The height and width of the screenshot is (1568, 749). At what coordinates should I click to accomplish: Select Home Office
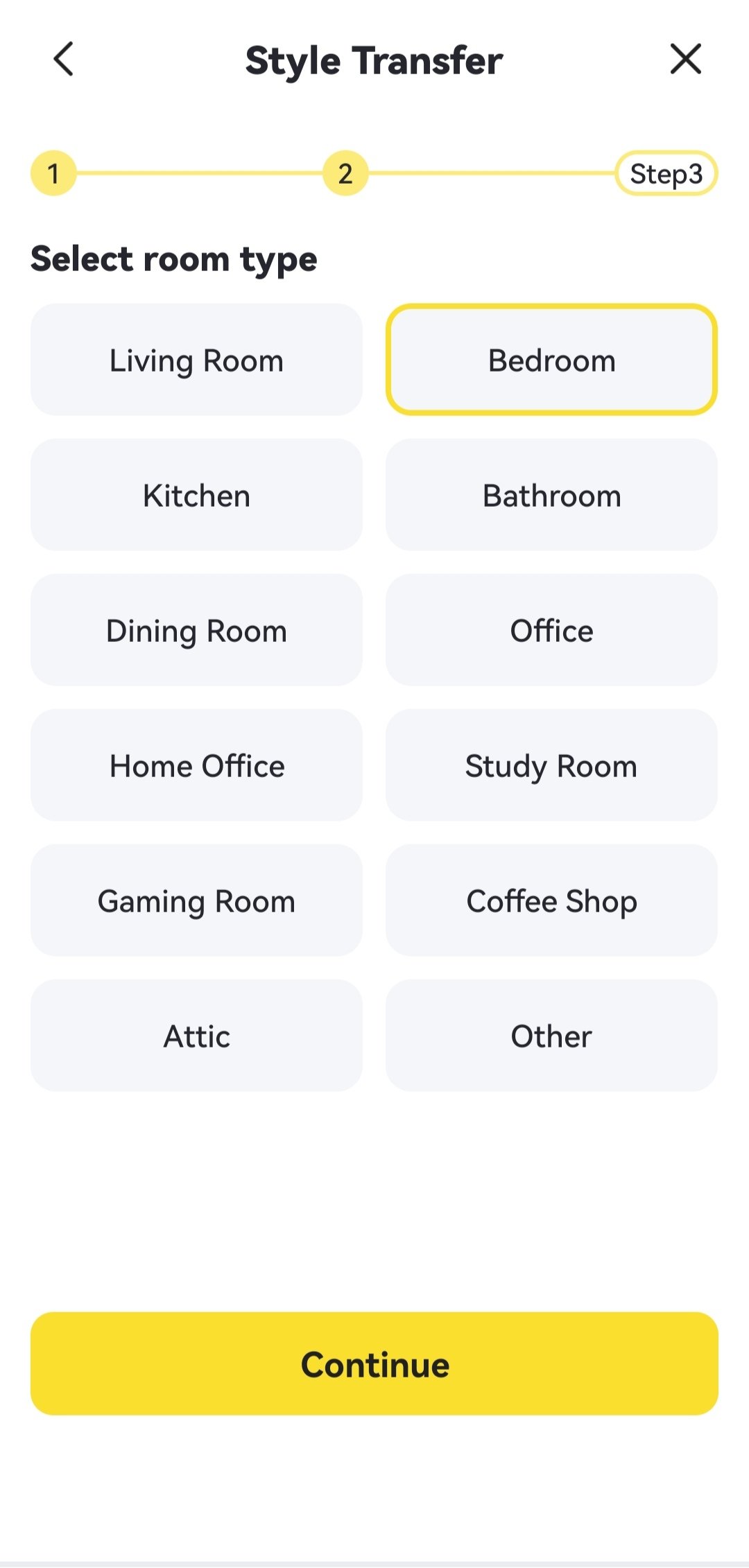[196, 765]
